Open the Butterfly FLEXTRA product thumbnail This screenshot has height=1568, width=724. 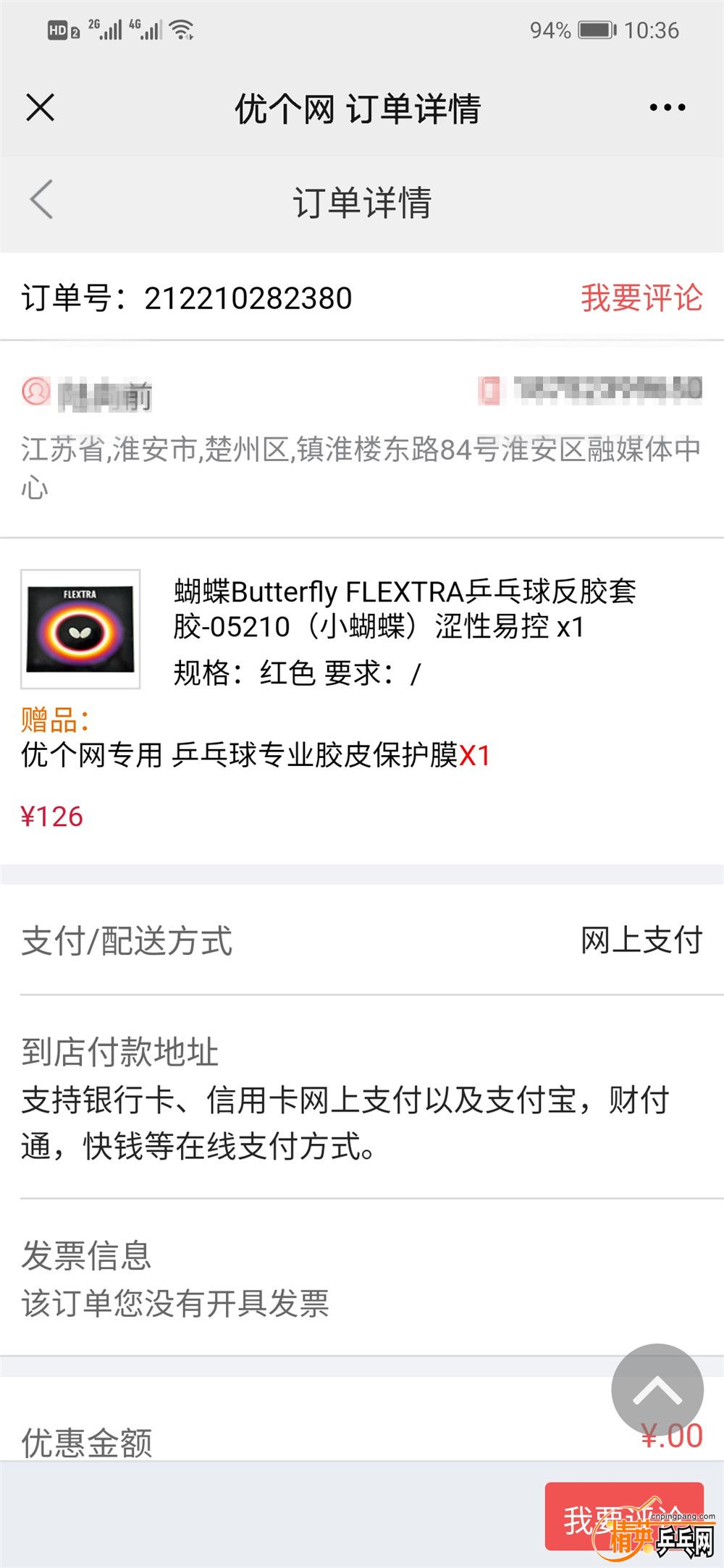[x=80, y=628]
